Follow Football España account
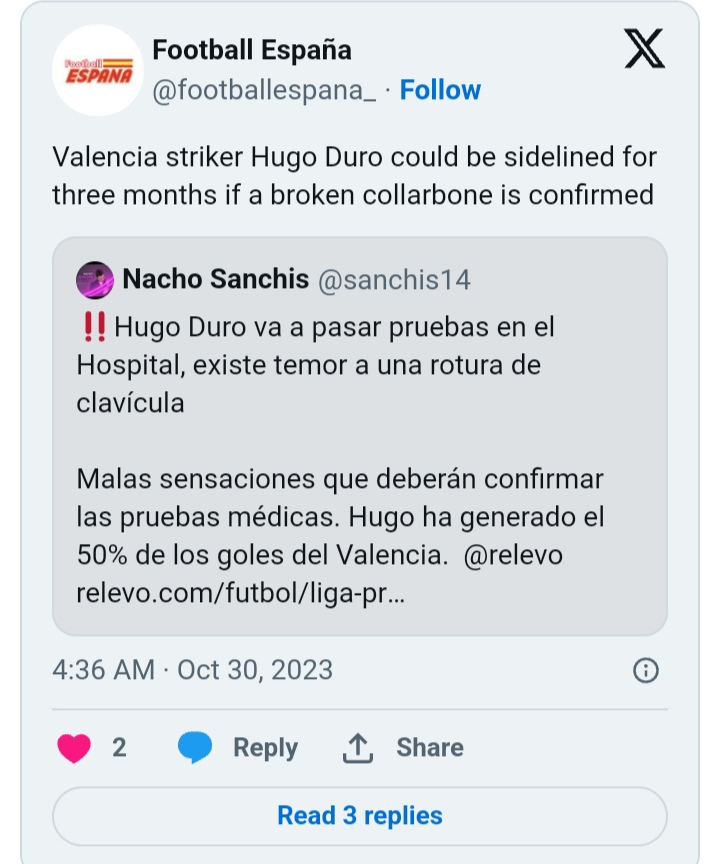 tap(440, 90)
